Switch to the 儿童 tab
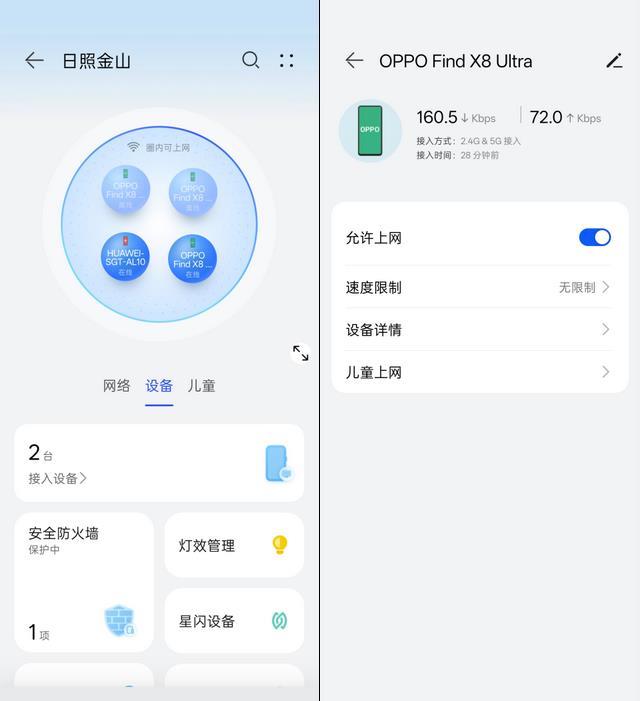The image size is (640, 701). click(201, 386)
